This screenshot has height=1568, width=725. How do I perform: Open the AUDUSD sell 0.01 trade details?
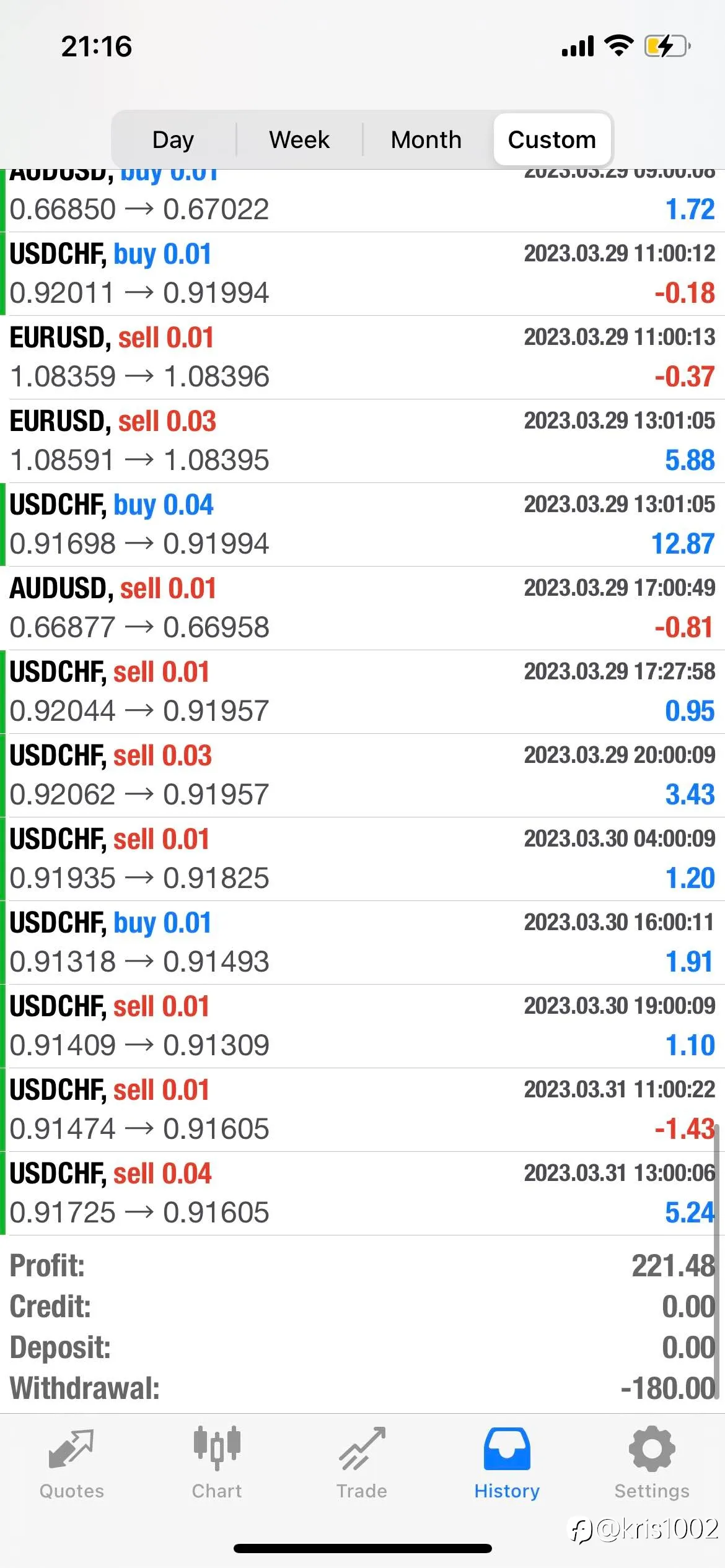click(x=362, y=608)
